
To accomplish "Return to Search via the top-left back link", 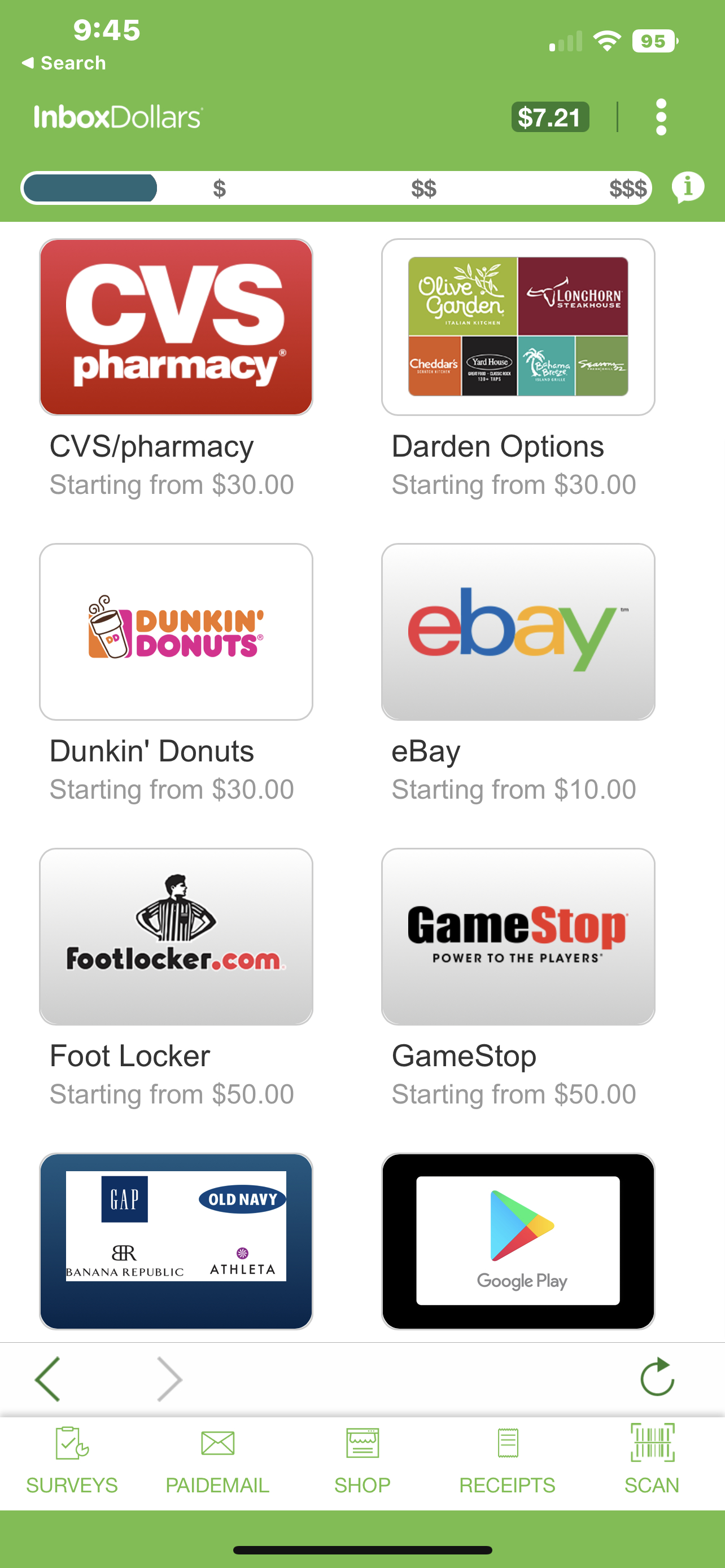I will pos(64,63).
